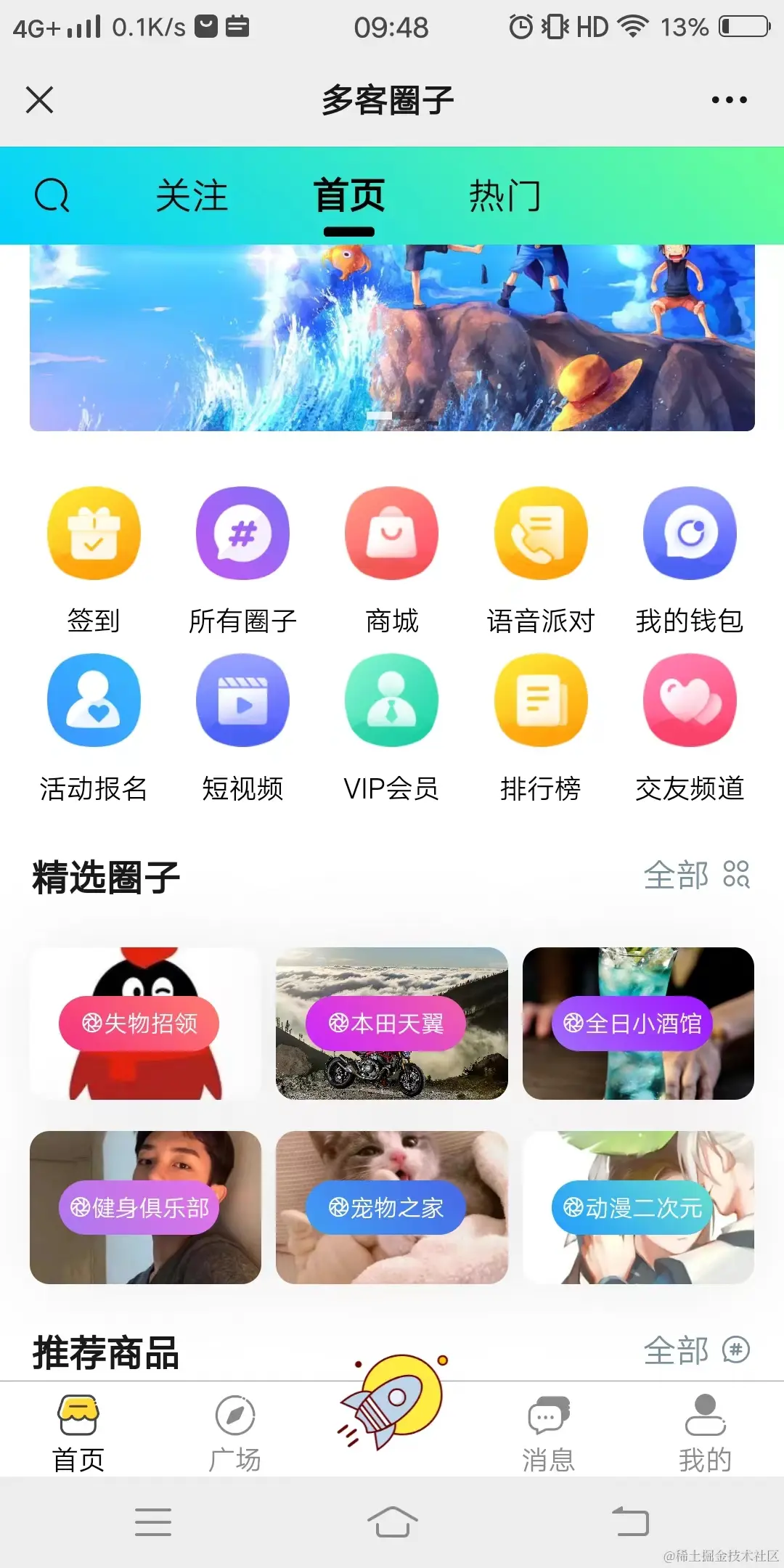Open the search magnifier icon
The image size is (784, 1568).
click(x=52, y=196)
